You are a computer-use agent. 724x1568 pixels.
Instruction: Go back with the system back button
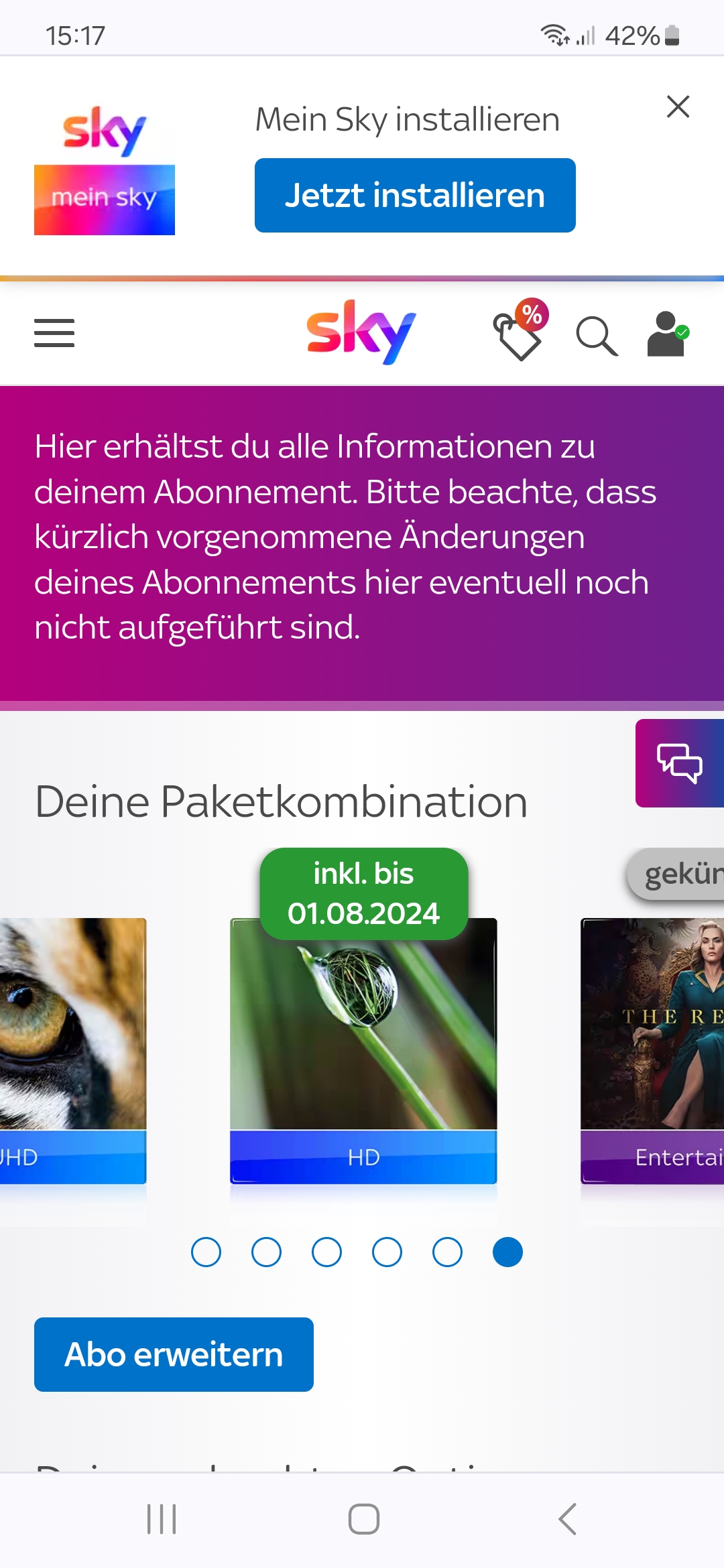[567, 1519]
